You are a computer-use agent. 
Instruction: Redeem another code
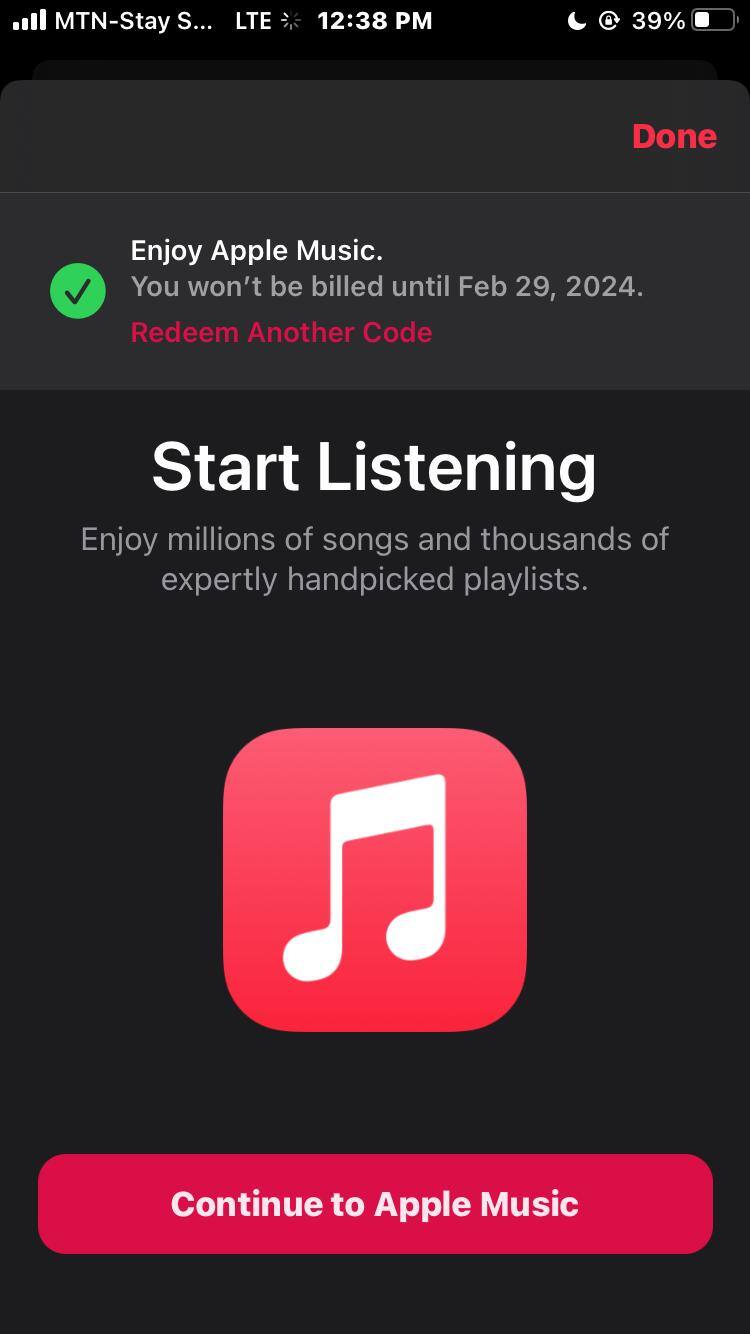[x=281, y=332]
